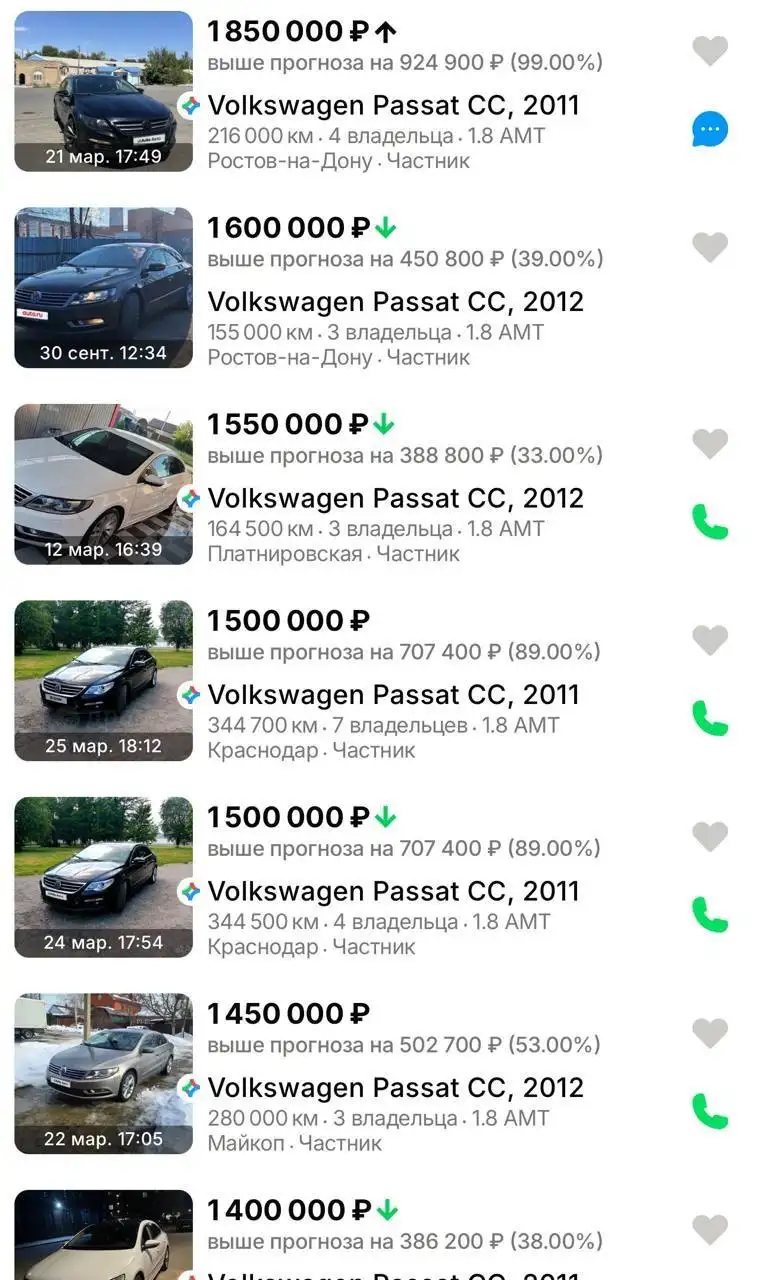Call seller of the listing dated 24 мар. 17:54

(710, 914)
